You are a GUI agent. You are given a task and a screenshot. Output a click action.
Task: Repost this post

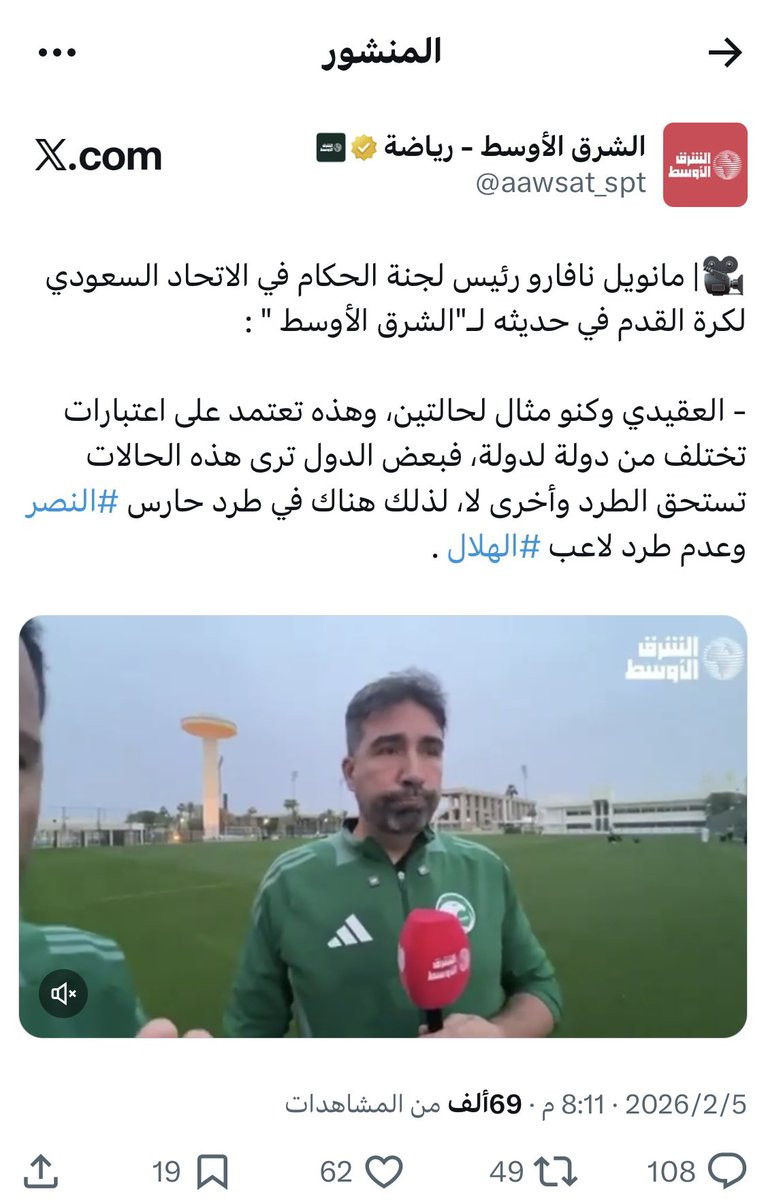point(556,1170)
